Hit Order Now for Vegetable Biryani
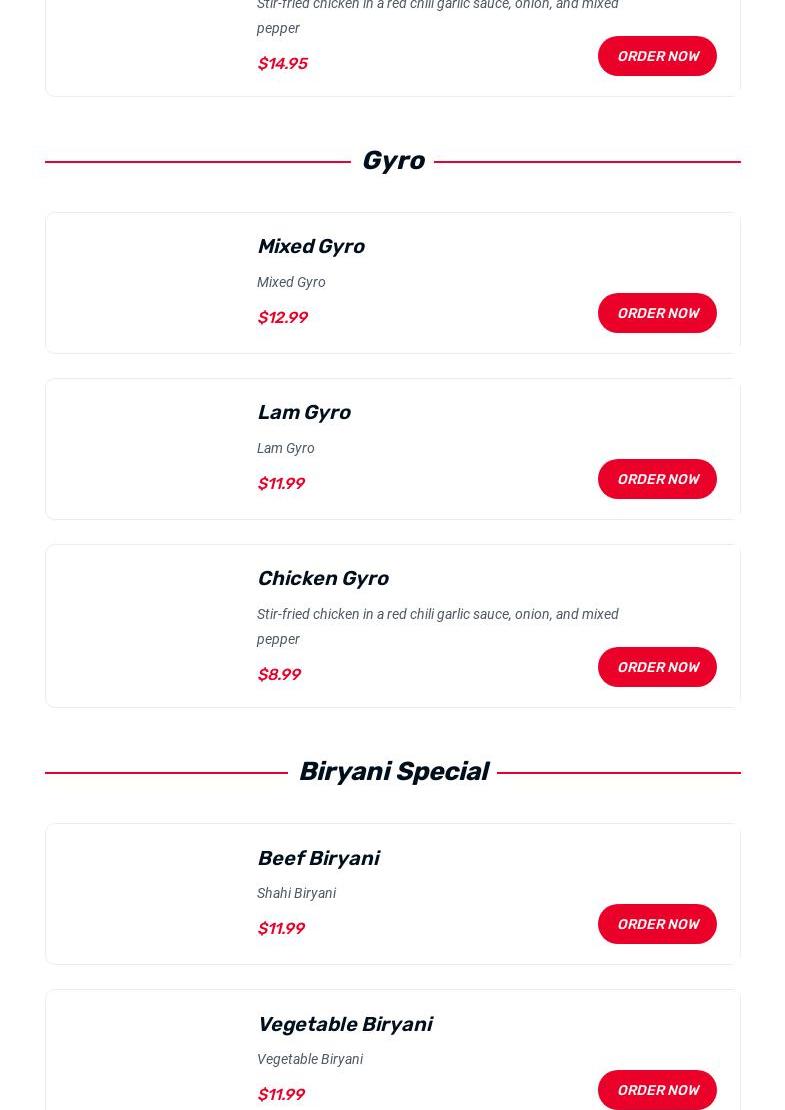 [x=657, y=1090]
